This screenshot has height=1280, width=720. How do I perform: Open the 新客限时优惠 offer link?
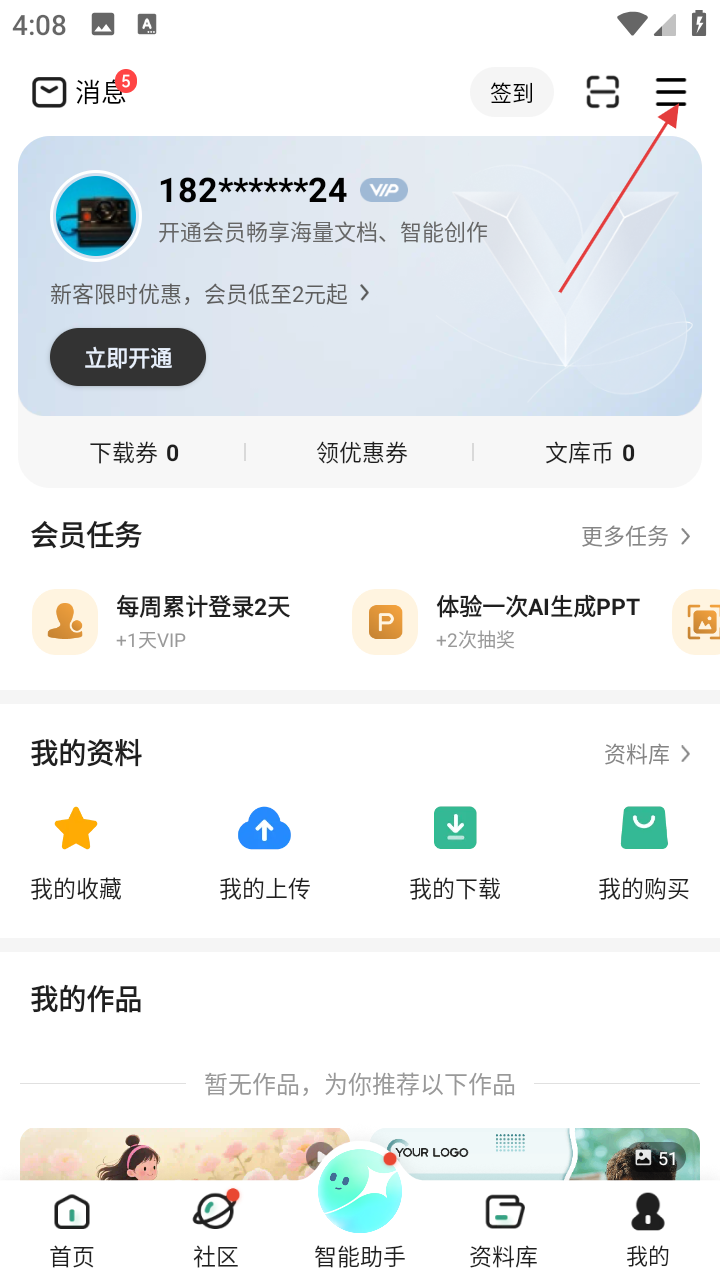(210, 294)
